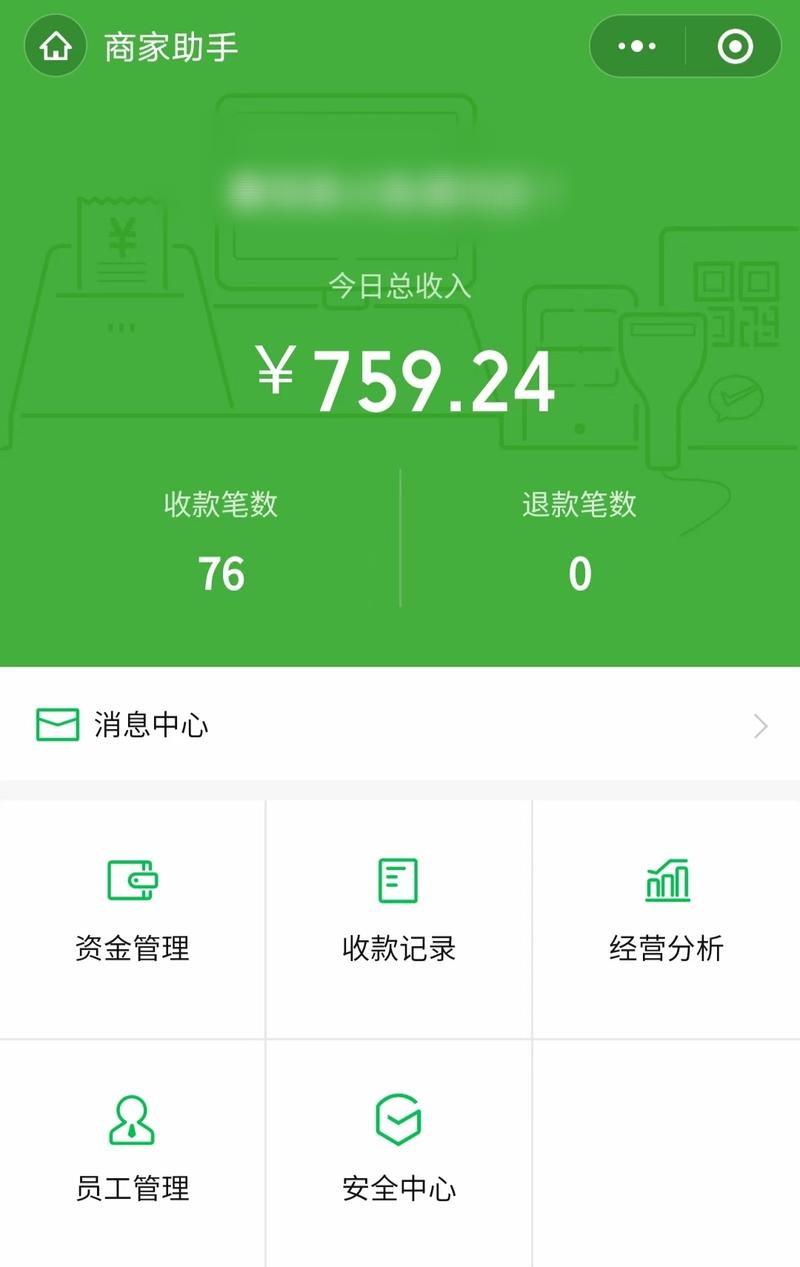Click the home icon in the header
Screen dimensions: 800x1267
54,45
